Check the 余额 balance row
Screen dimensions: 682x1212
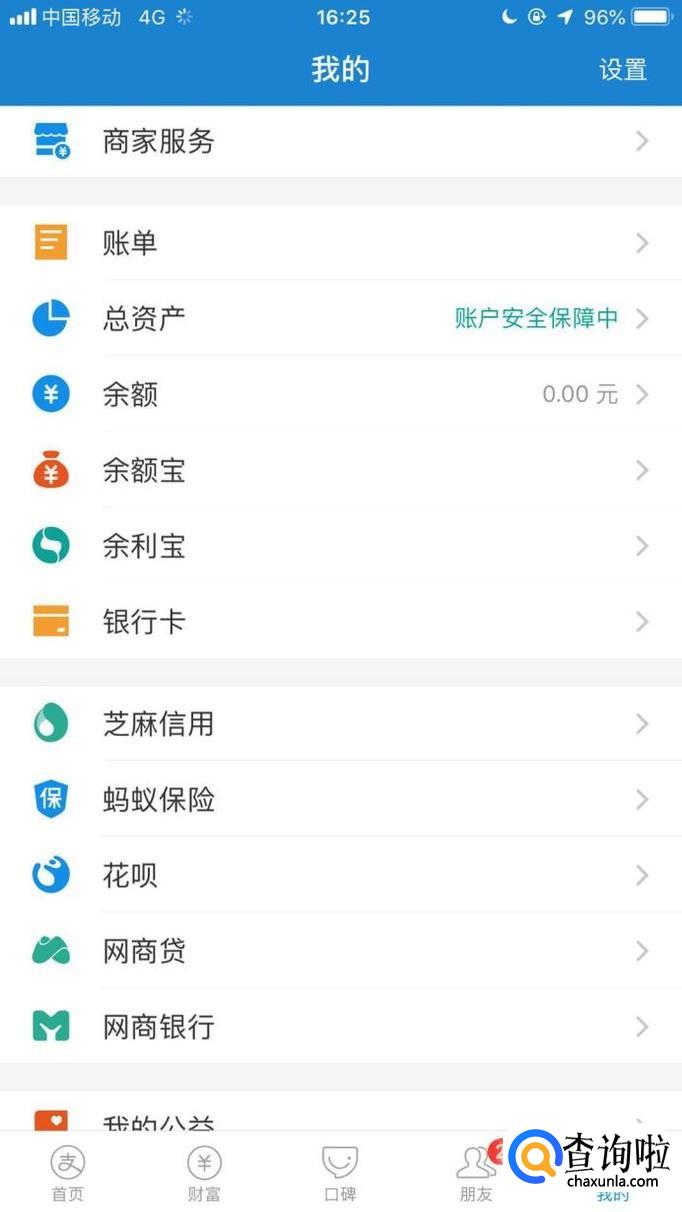click(340, 395)
